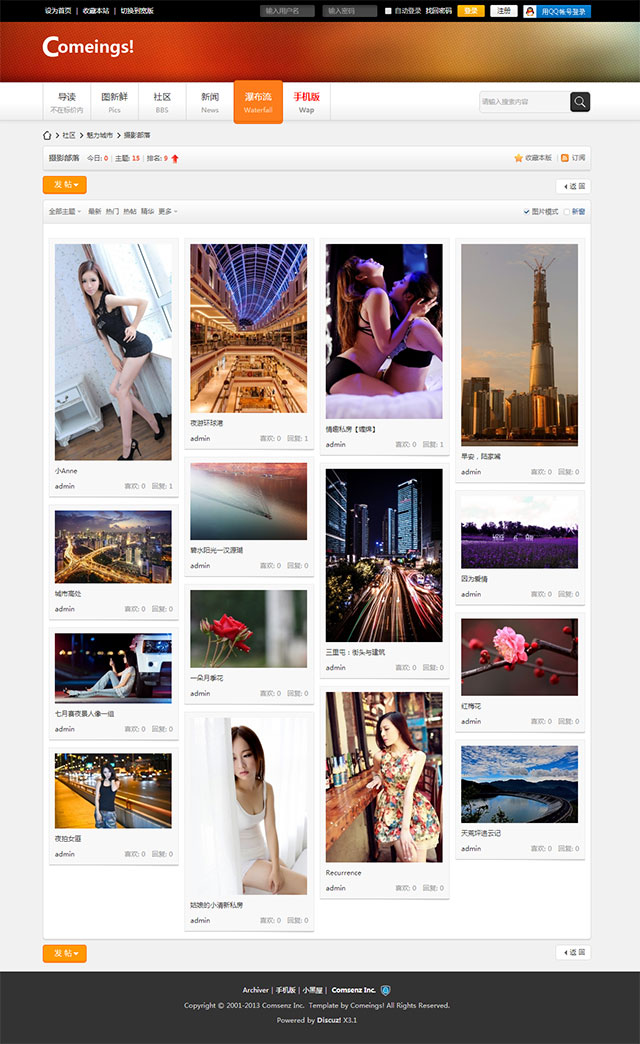Go to the 新闻 News tab
Viewport: 640px width, 1044px height.
(x=210, y=101)
